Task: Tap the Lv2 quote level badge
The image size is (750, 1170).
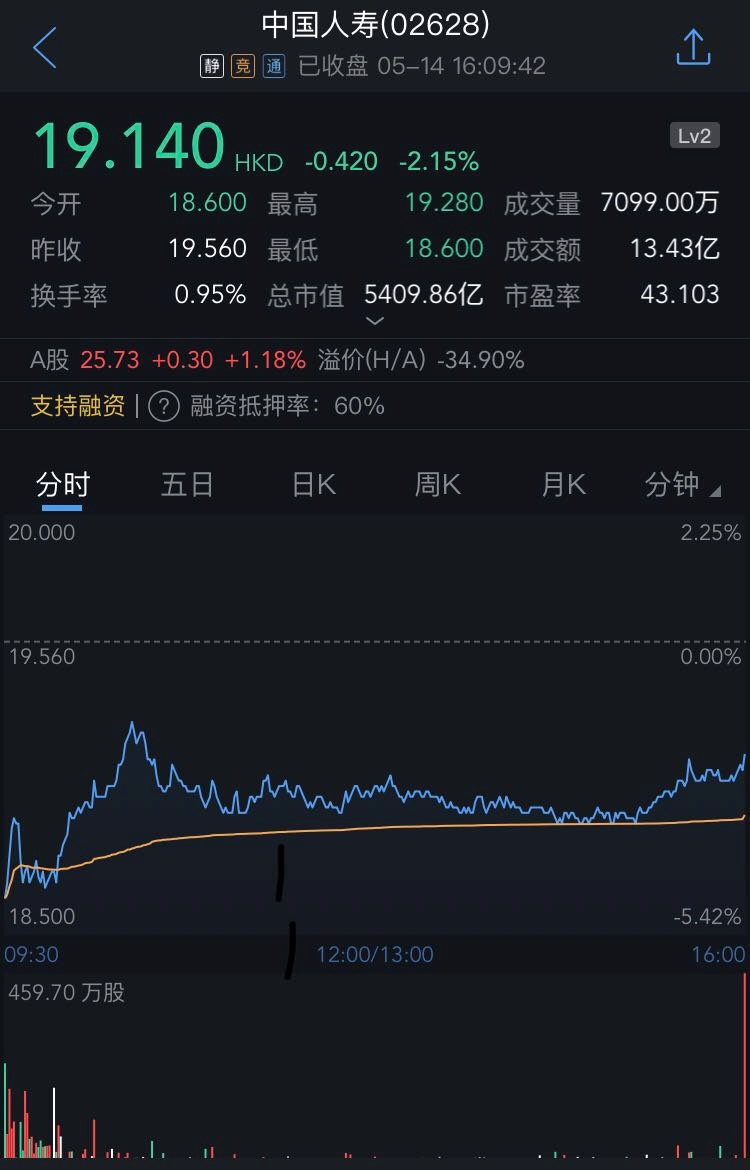Action: [694, 136]
